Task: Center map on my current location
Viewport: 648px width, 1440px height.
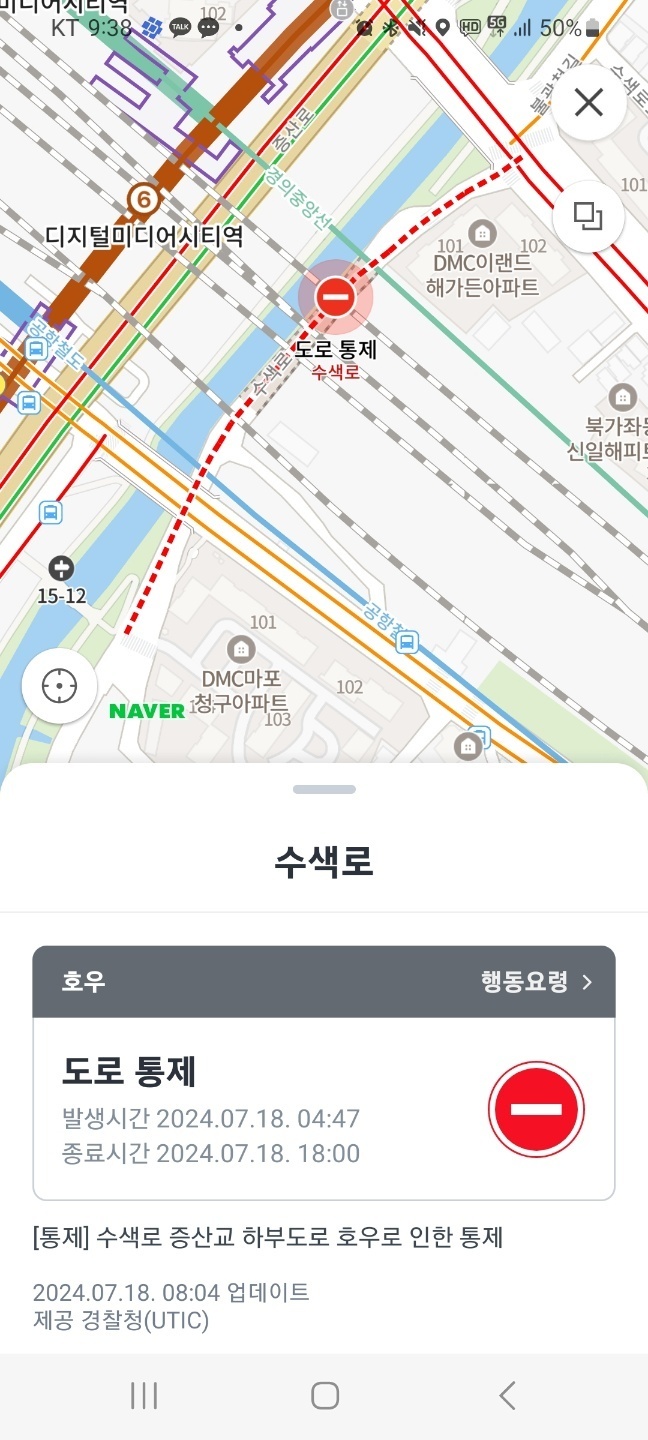Action: click(x=59, y=687)
